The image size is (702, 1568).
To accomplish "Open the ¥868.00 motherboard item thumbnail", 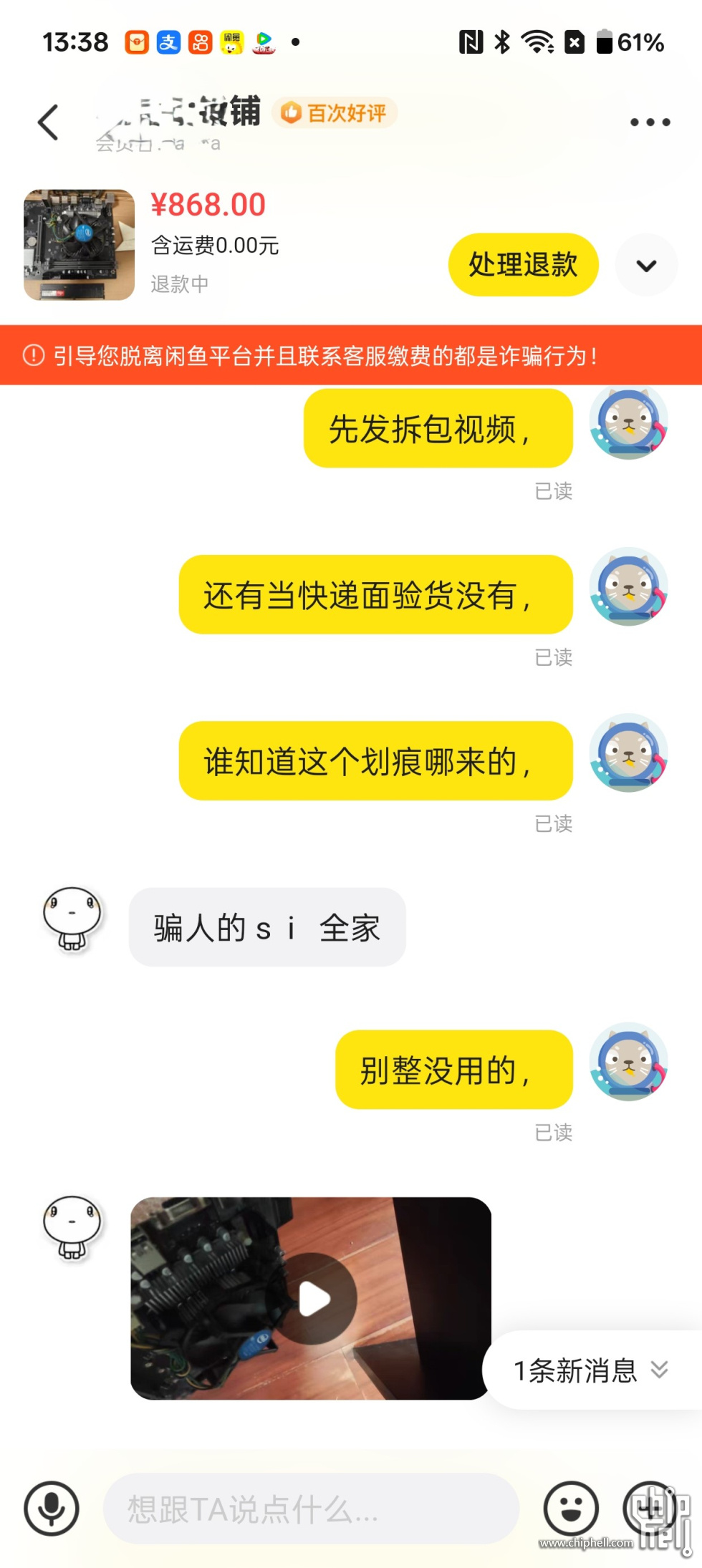I will [x=80, y=245].
